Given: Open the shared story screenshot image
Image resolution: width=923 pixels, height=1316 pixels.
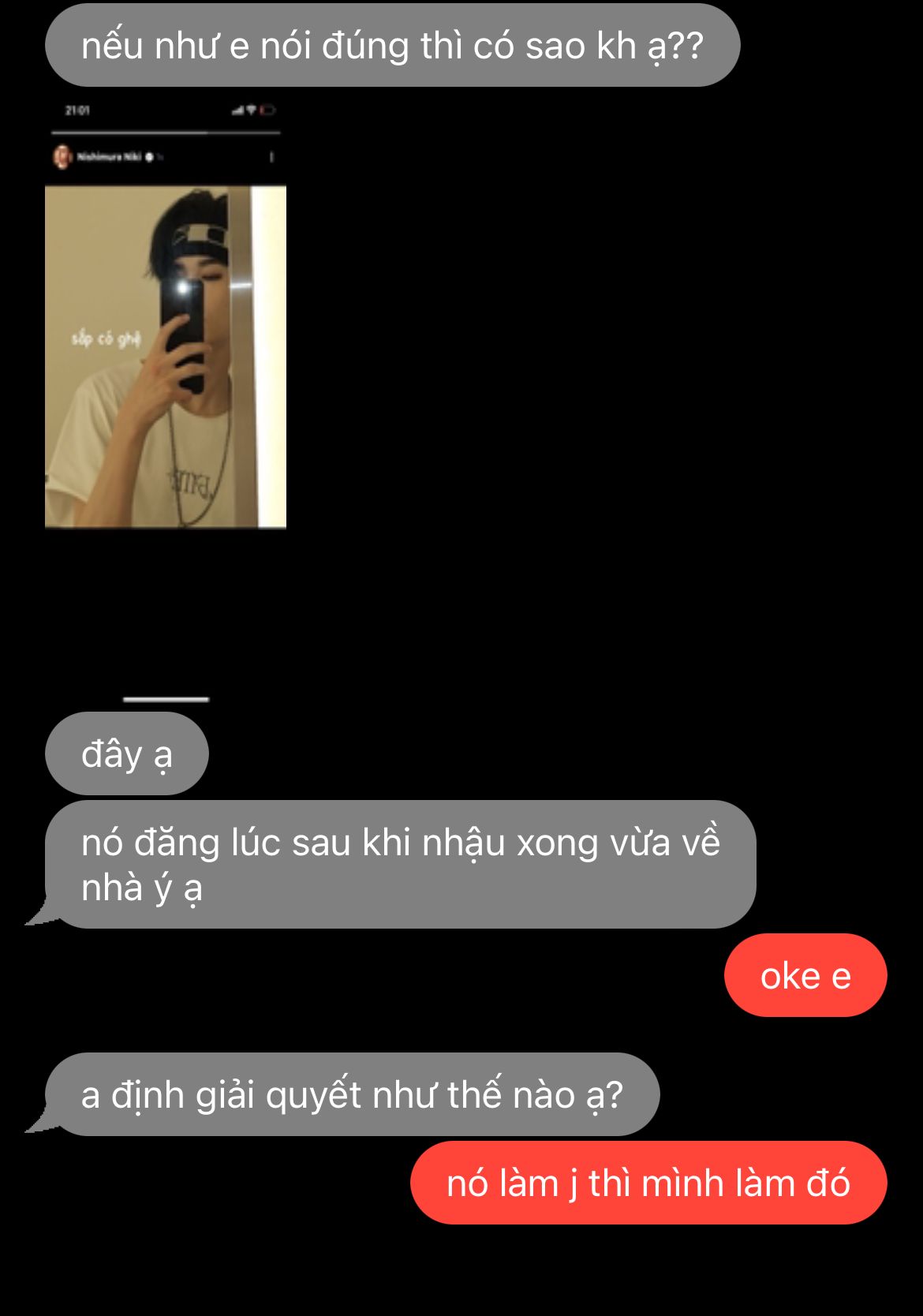Looking at the screenshot, I should (x=166, y=355).
